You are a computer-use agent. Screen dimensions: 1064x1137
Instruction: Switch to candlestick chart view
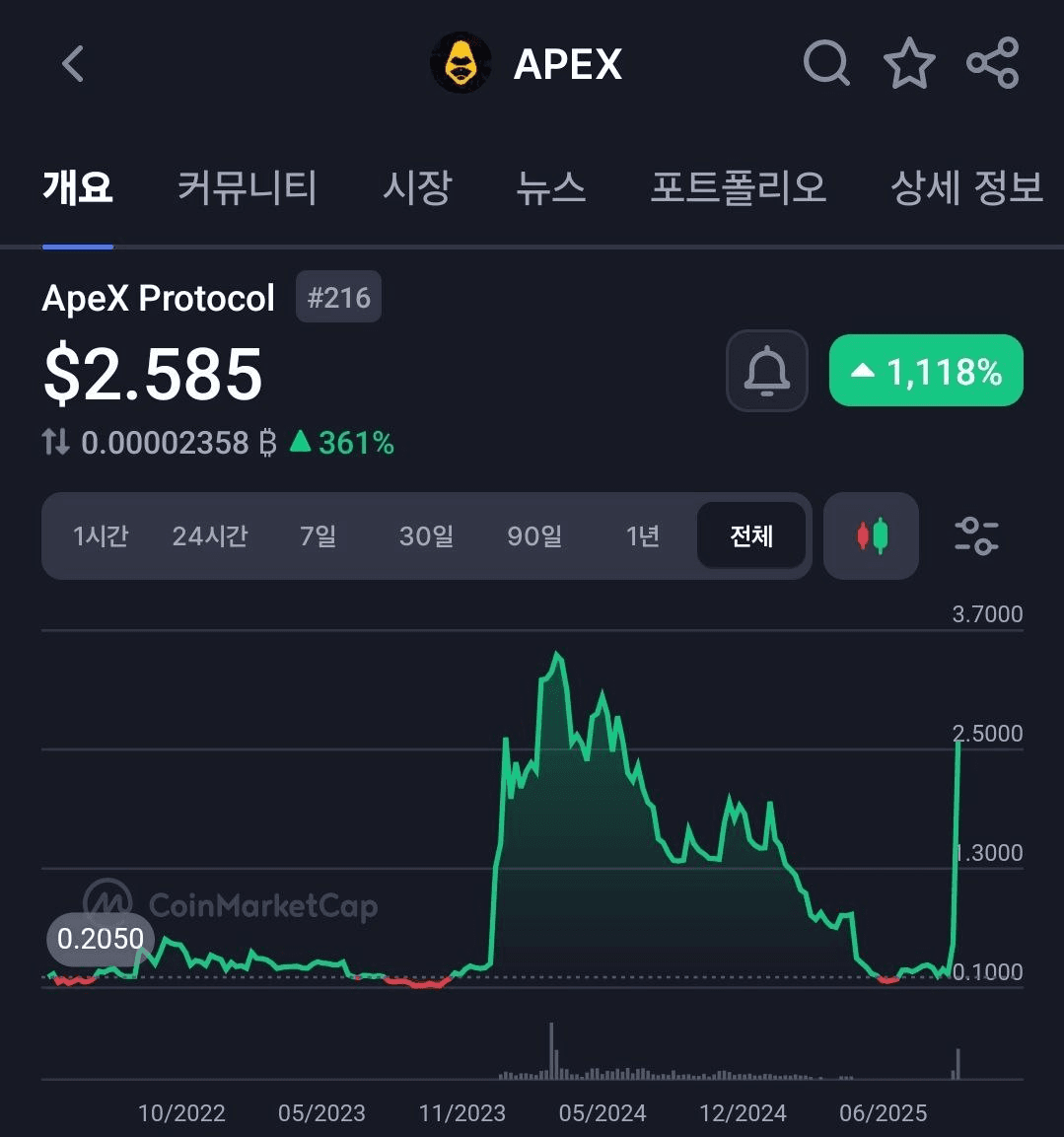point(871,536)
